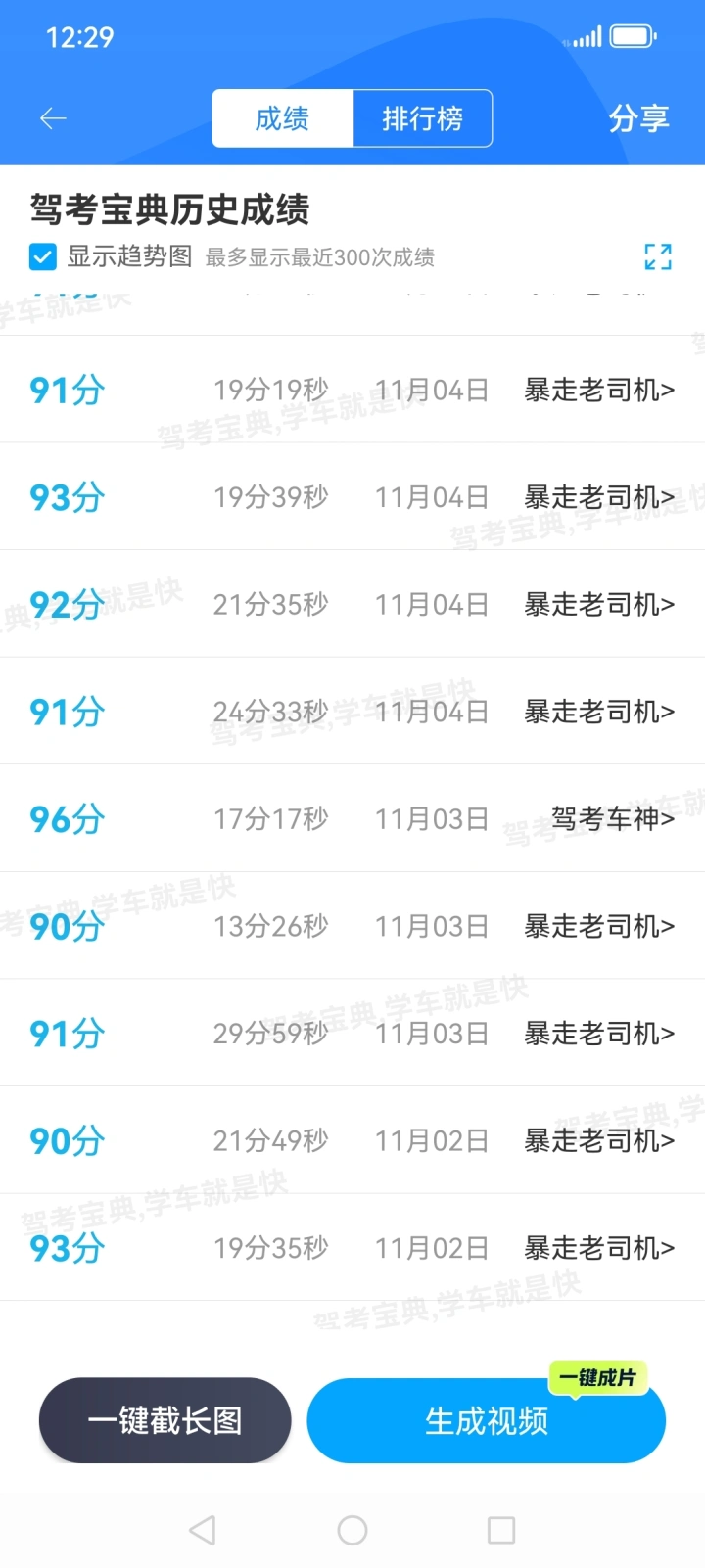Image resolution: width=705 pixels, height=1568 pixels.
Task: View the 90分 record timed 21分49秒
Action: [x=352, y=1140]
